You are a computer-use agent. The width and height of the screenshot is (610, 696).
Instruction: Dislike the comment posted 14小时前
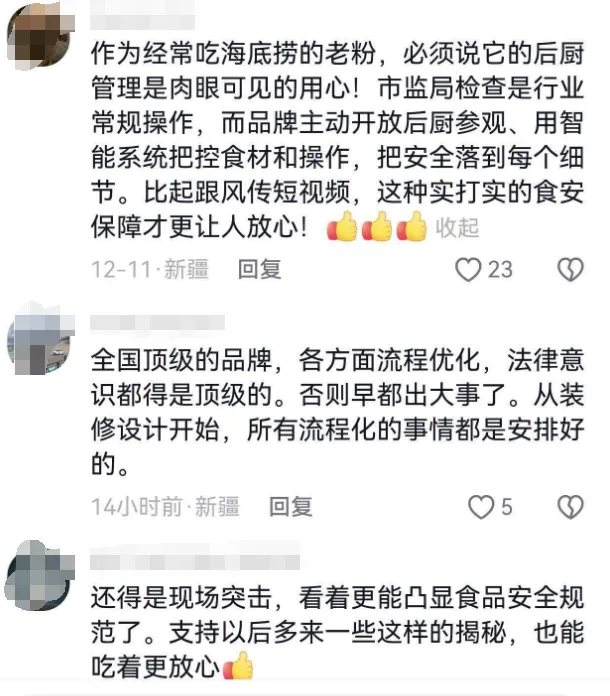tap(569, 507)
